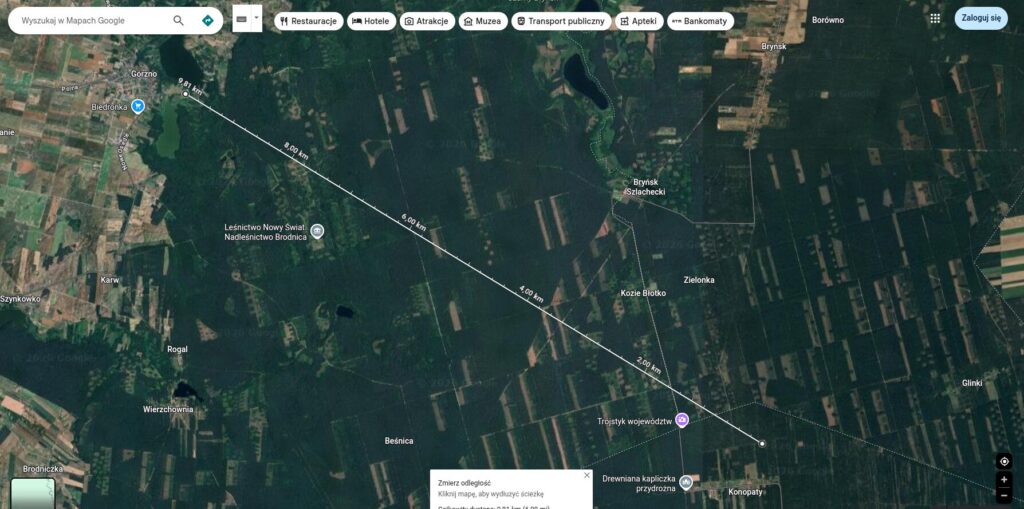
Task: Open the Google apps grid
Action: (x=935, y=18)
